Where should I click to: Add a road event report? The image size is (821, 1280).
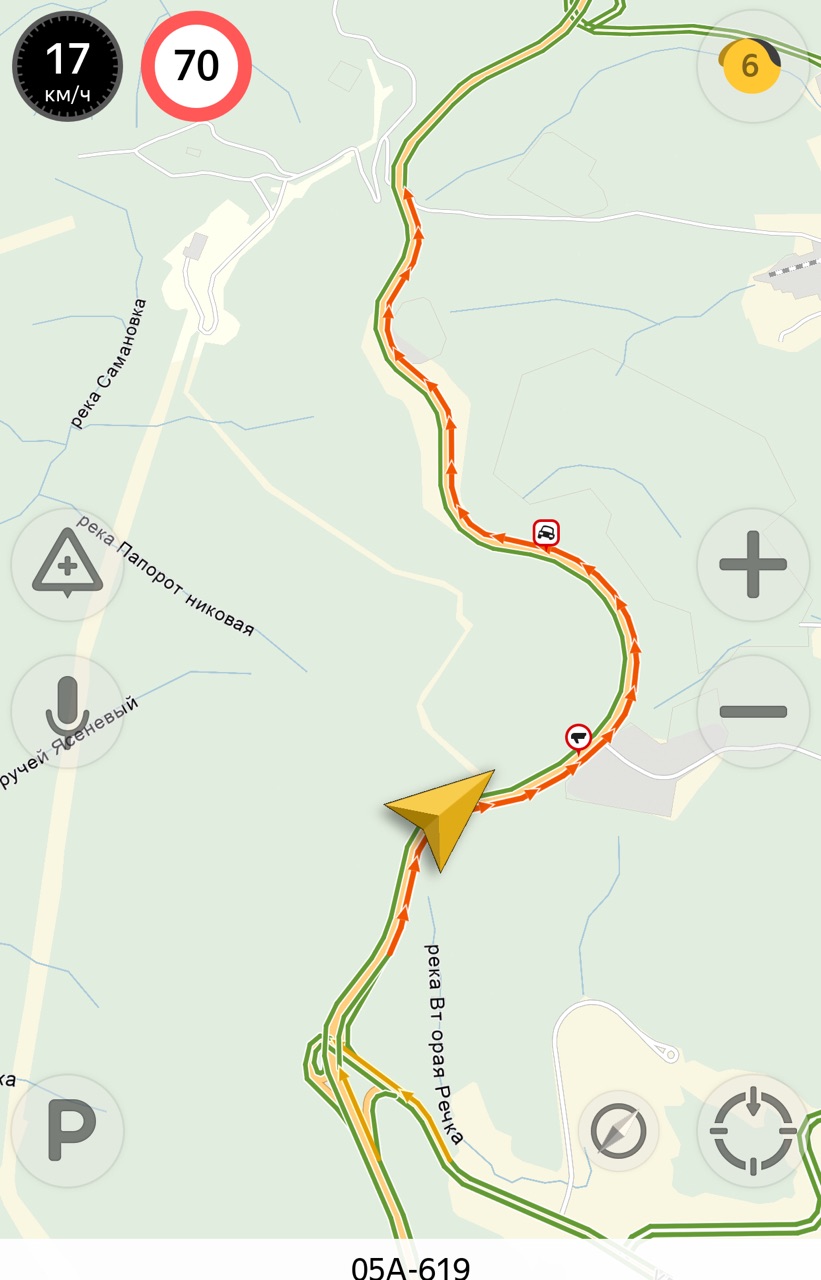pyautogui.click(x=67, y=565)
